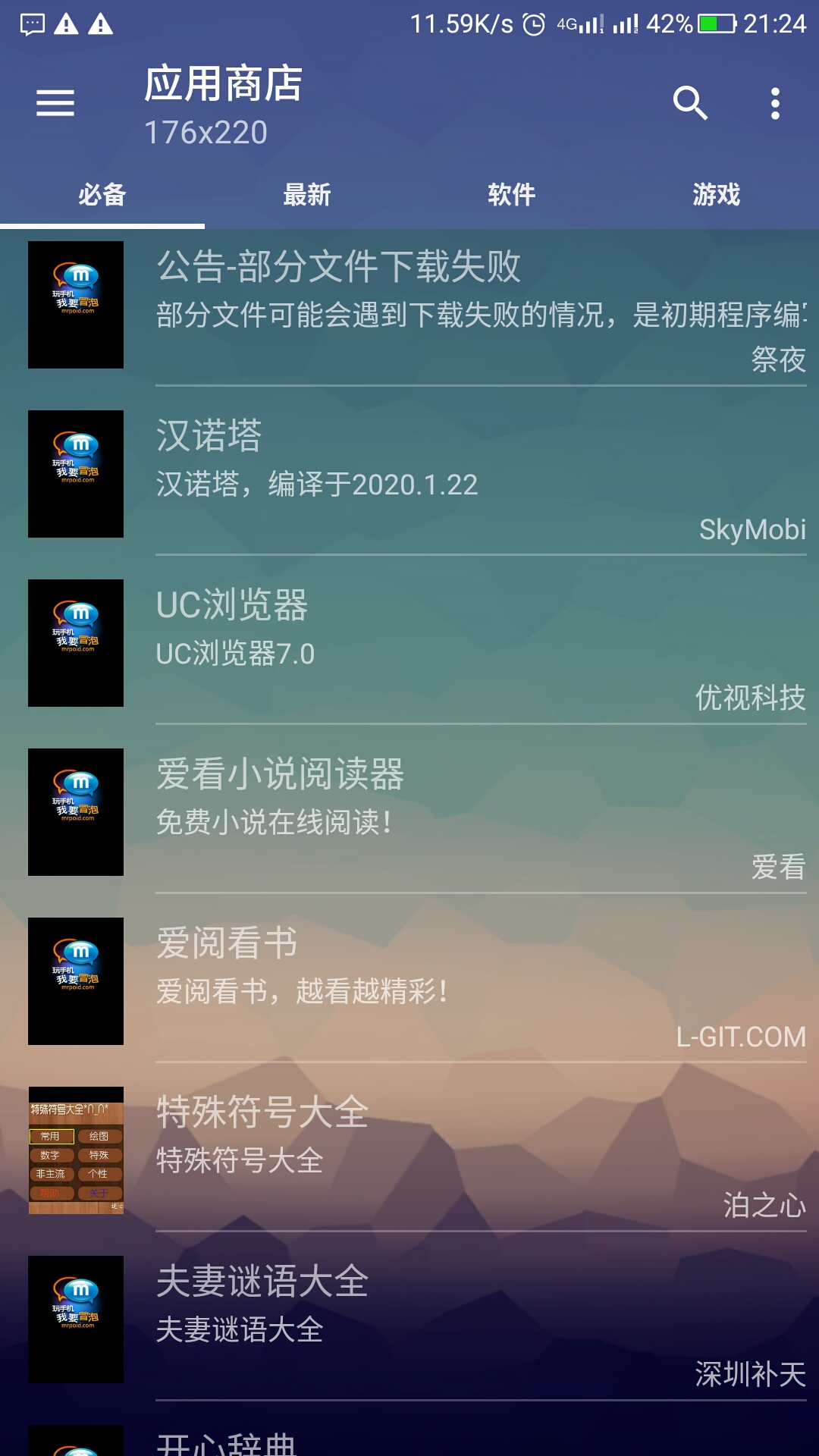Switch to the 最新 tab
The height and width of the screenshot is (1456, 819).
[307, 195]
